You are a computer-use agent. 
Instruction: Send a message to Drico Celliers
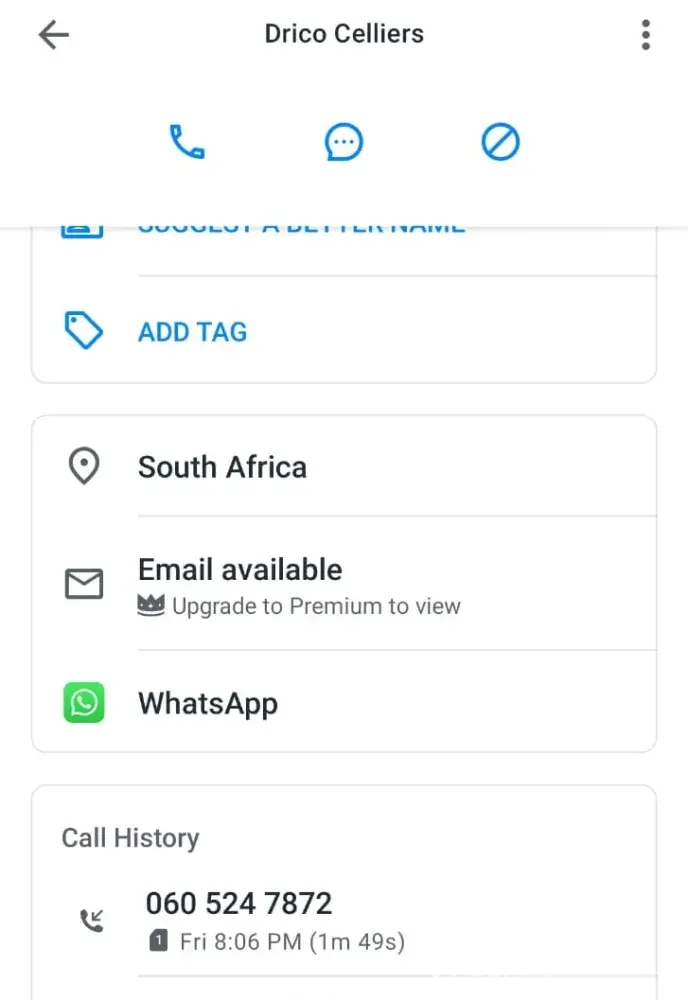[x=344, y=142]
